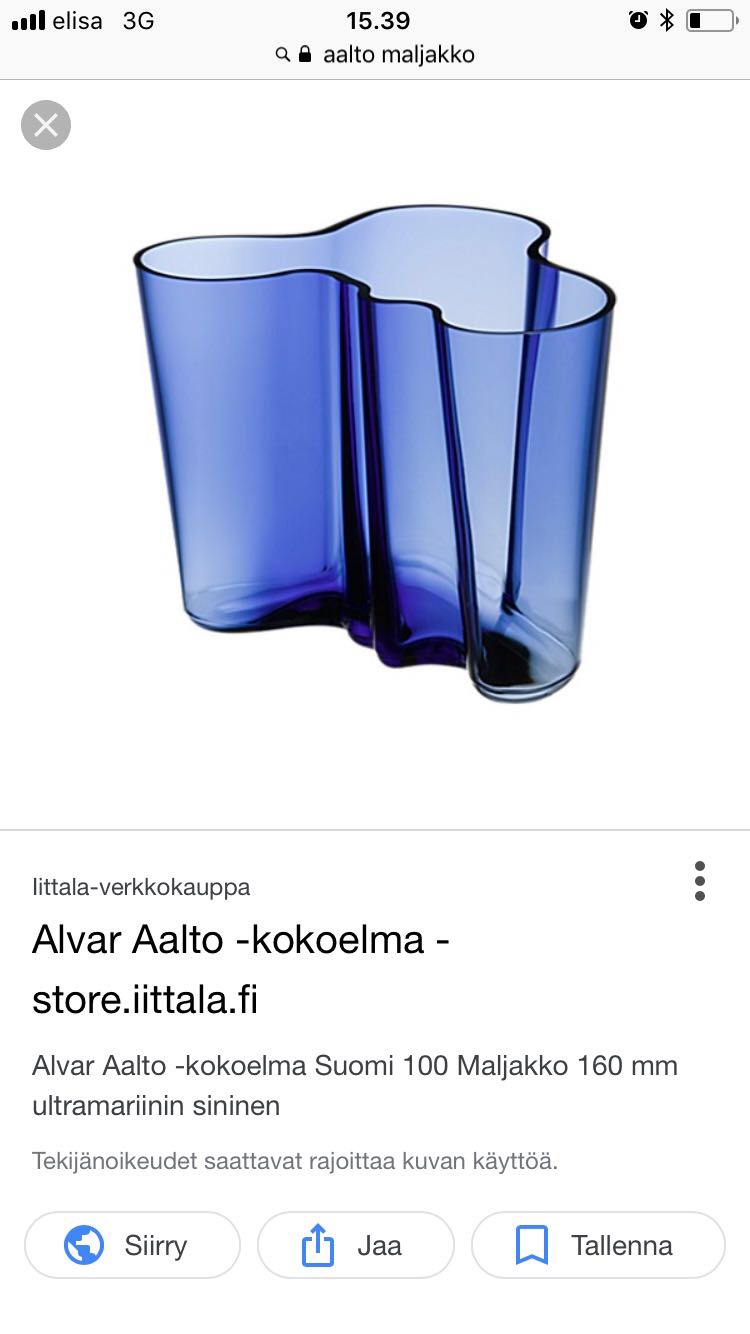Save the image with Tallenna button
750x1334 pixels.
(x=597, y=1245)
